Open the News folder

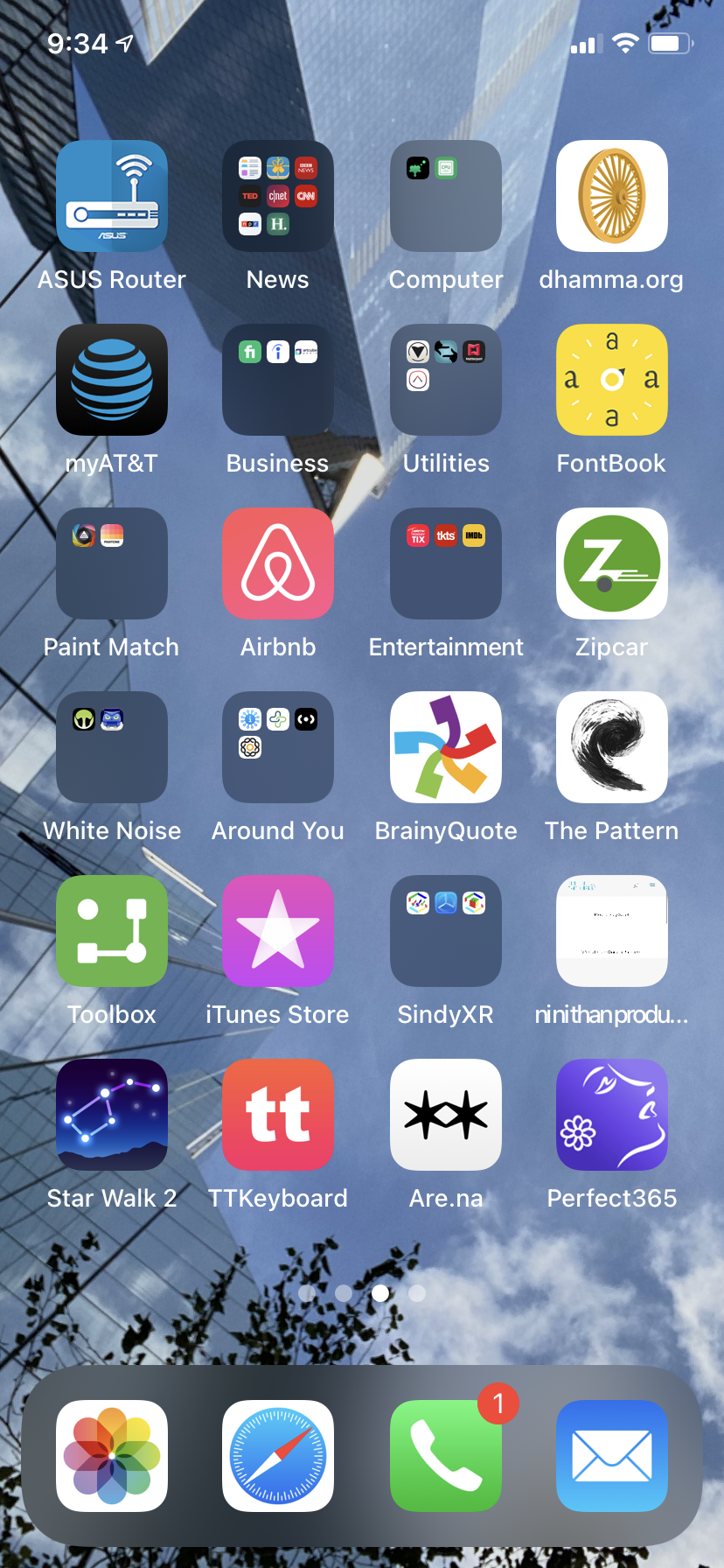(278, 196)
